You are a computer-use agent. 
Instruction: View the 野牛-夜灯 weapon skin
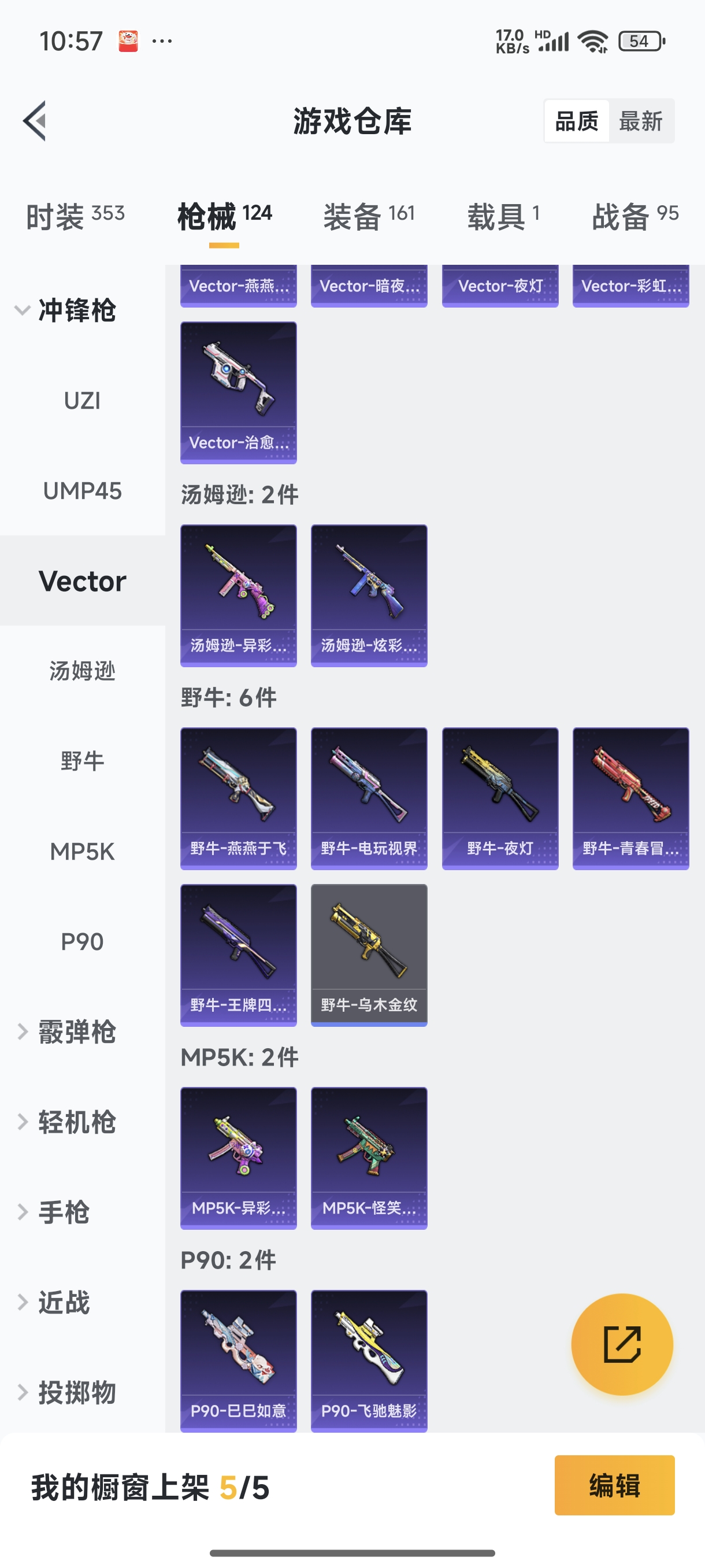tap(499, 798)
